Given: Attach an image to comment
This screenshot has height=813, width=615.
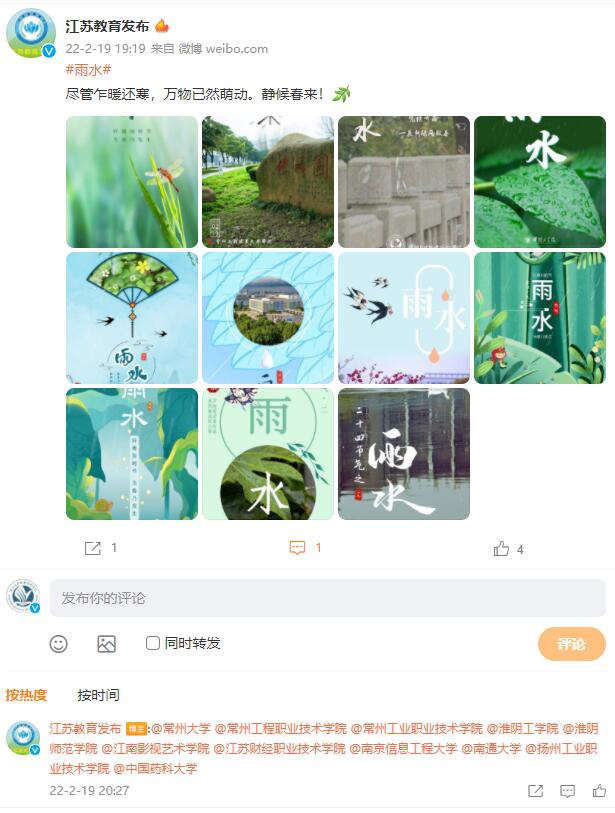Looking at the screenshot, I should coord(106,644).
